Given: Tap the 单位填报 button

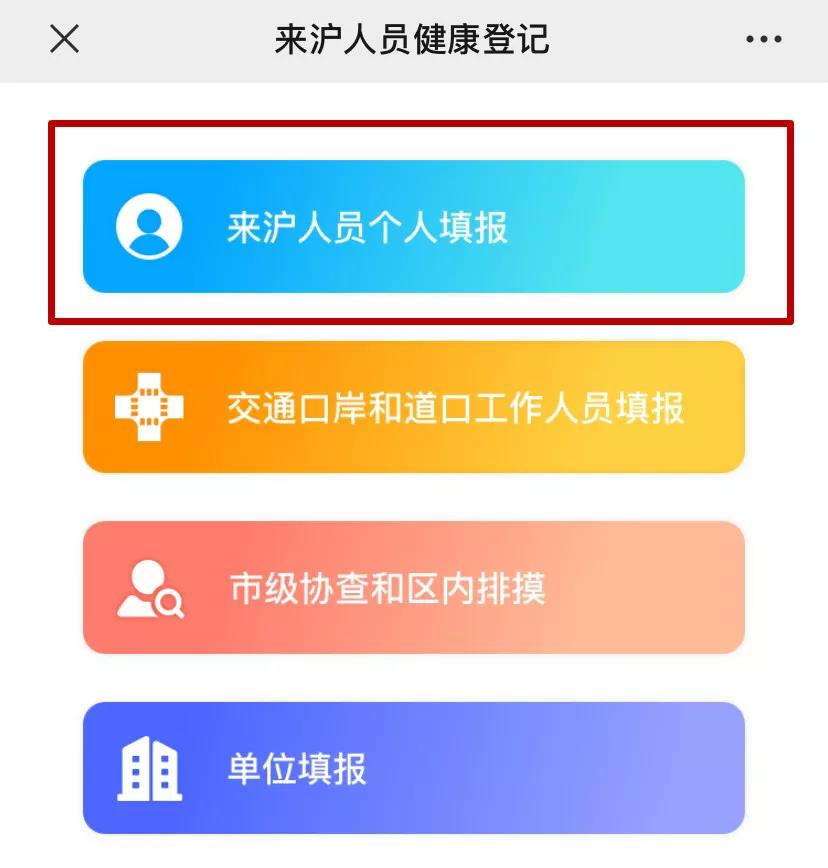Looking at the screenshot, I should pos(413,768).
